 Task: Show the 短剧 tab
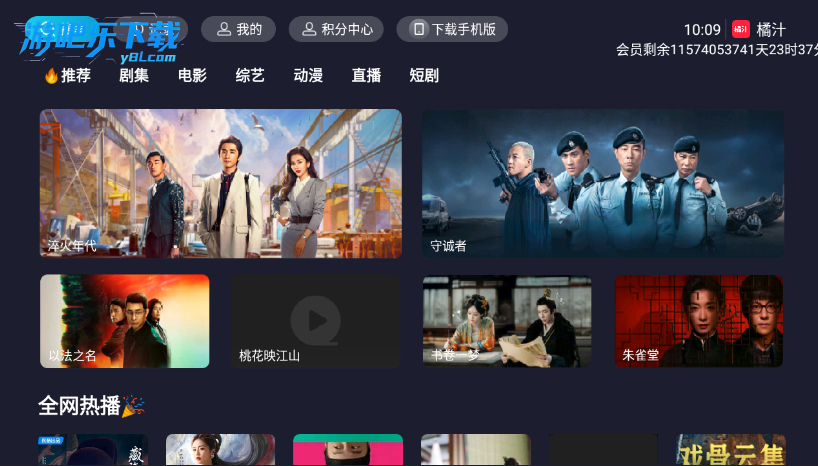[x=424, y=75]
